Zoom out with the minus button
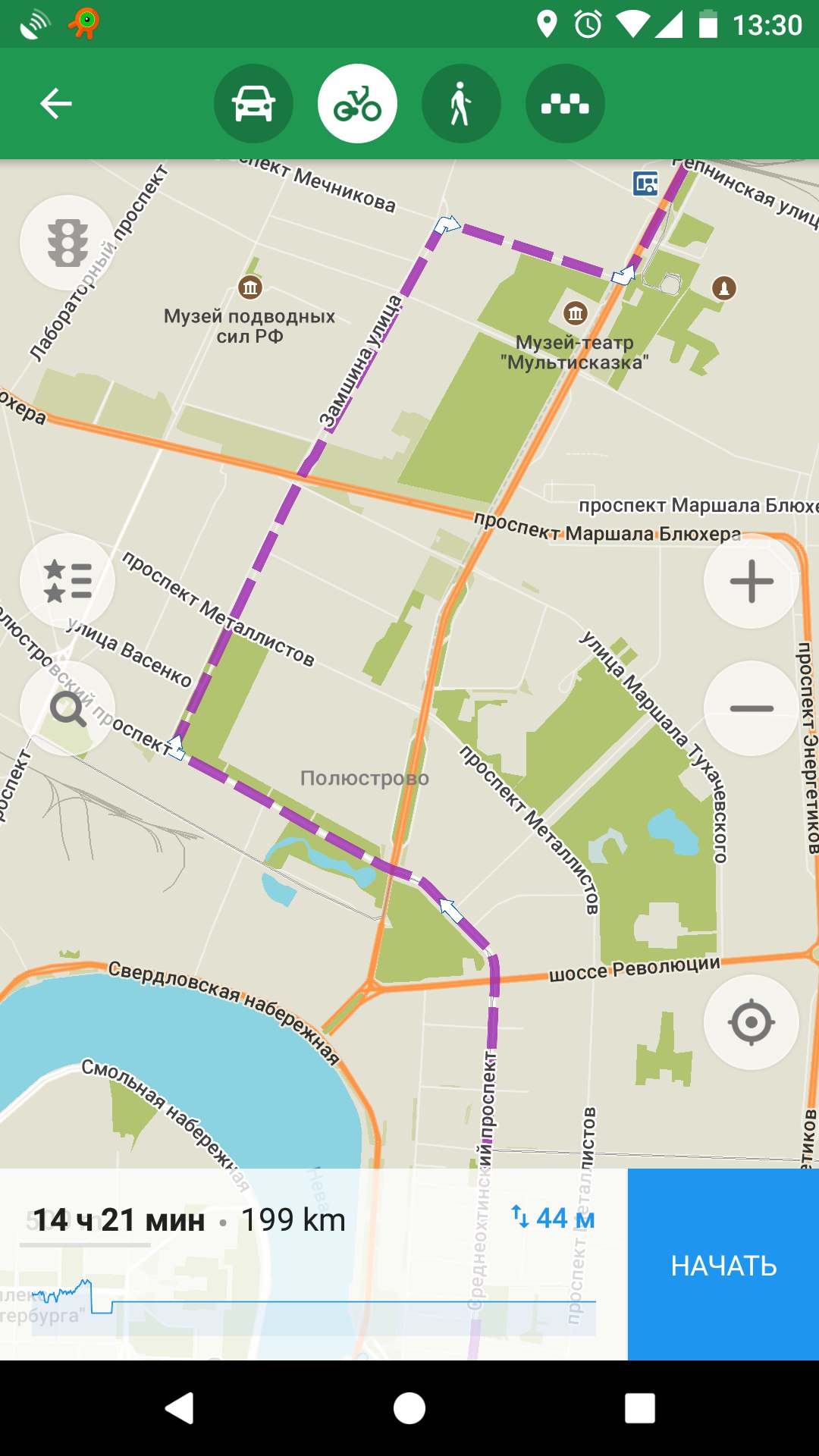819x1456 pixels. click(x=752, y=708)
